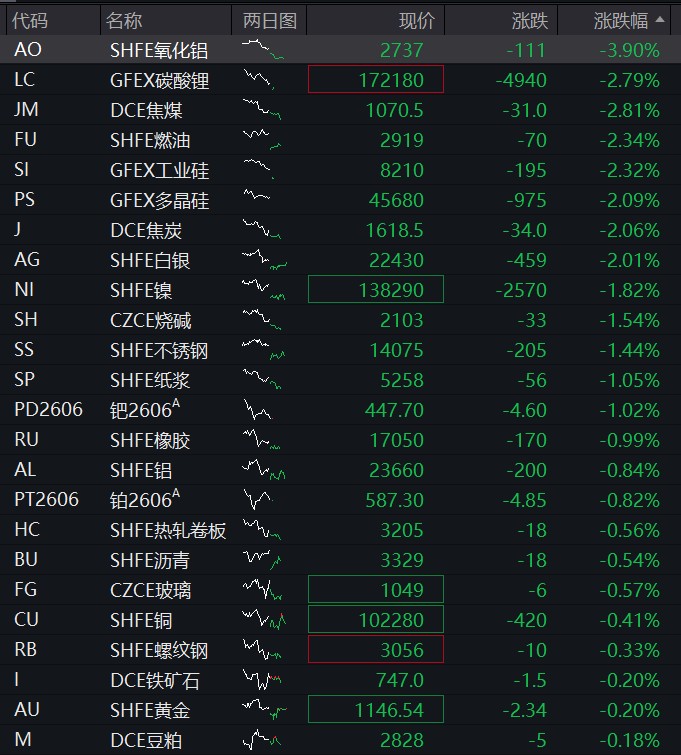This screenshot has width=681, height=755.
Task: Open the CU SHFE铜 quote
Action: click(x=340, y=620)
